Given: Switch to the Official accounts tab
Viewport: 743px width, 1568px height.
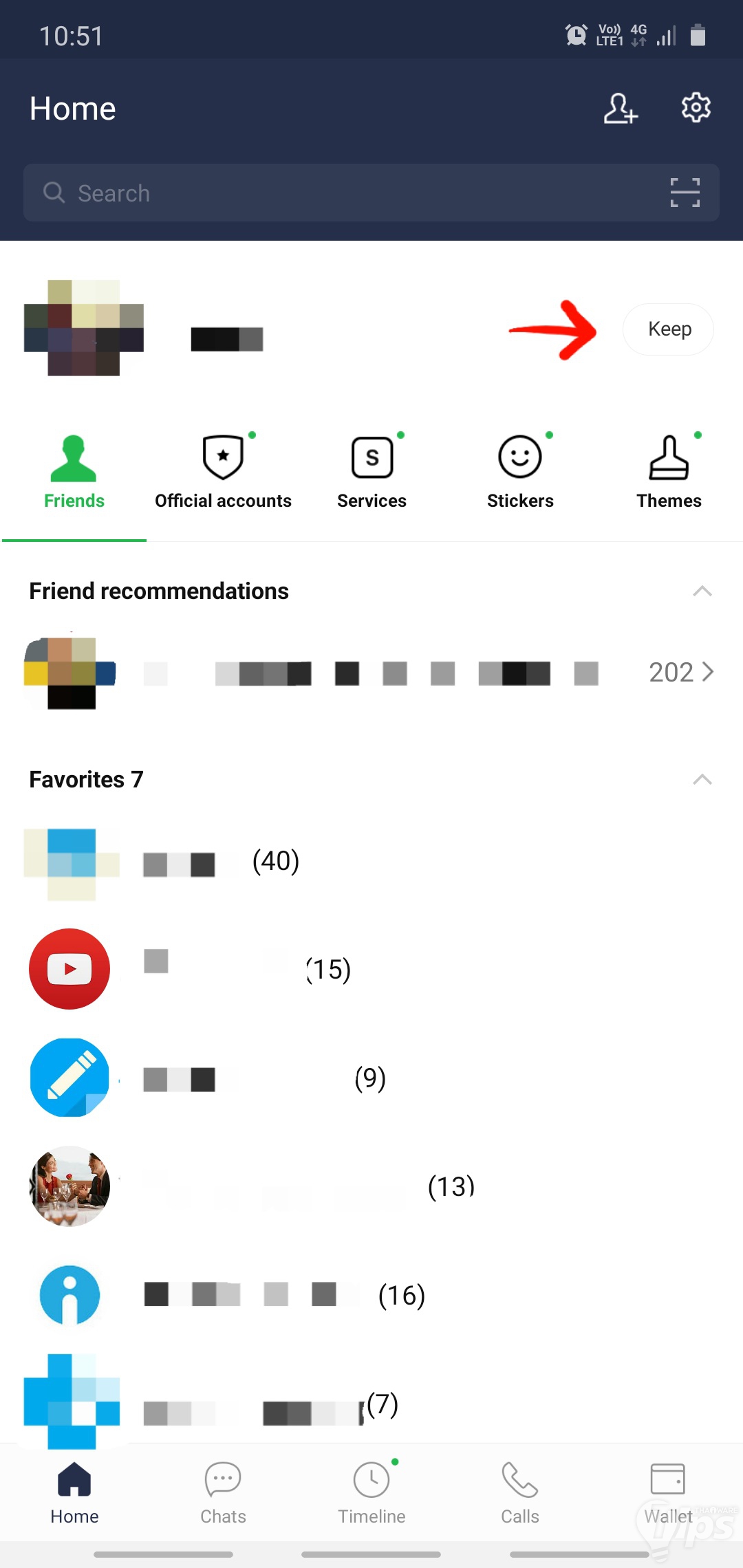Looking at the screenshot, I should (x=223, y=472).
